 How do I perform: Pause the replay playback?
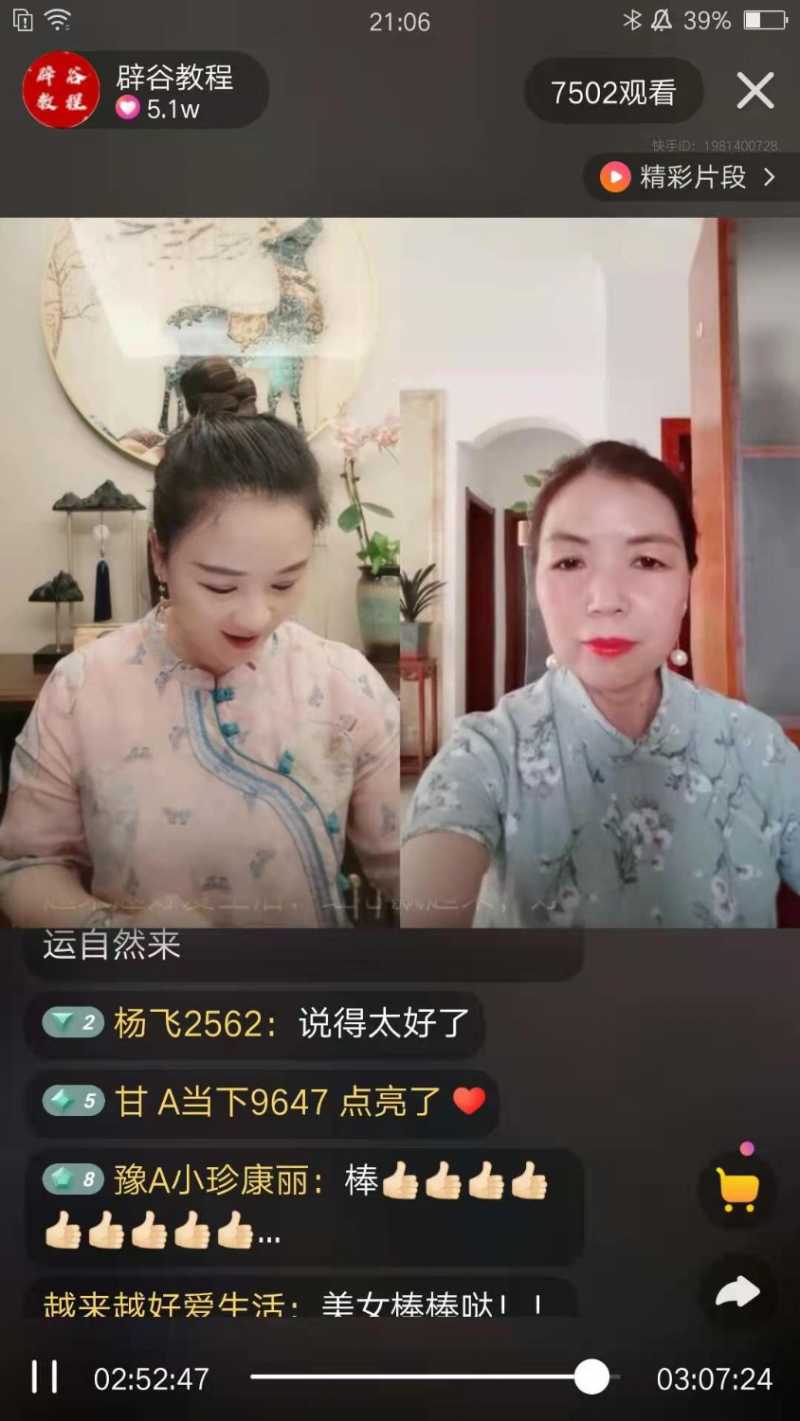(x=44, y=1377)
